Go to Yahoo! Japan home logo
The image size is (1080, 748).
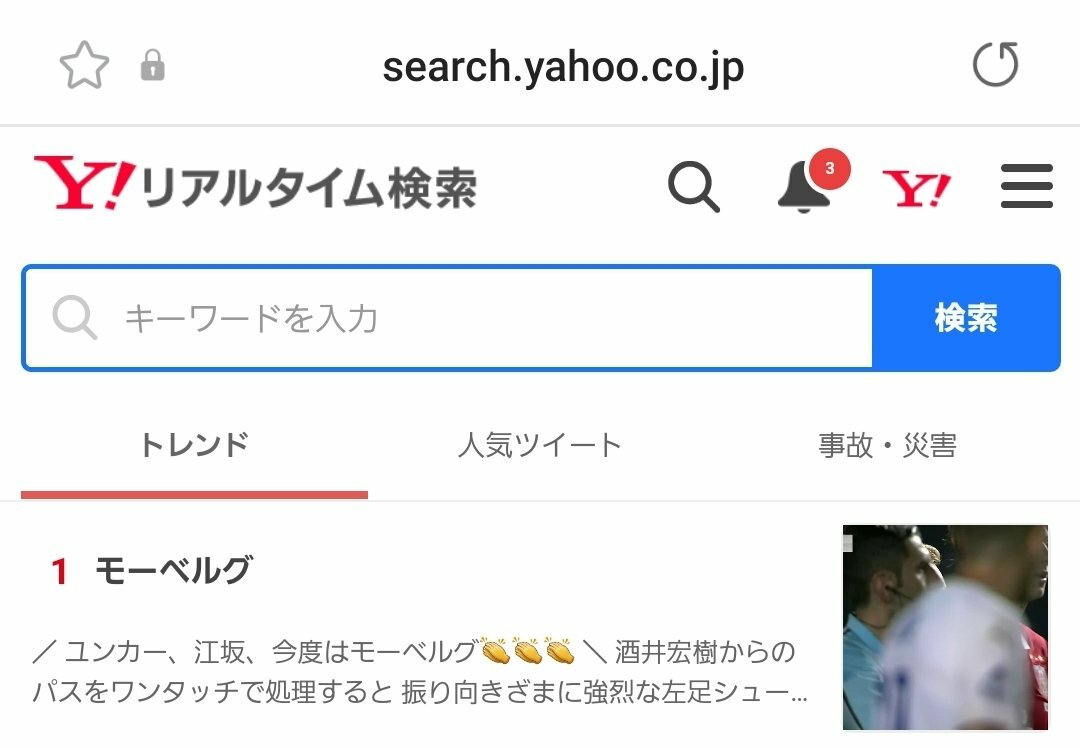point(916,188)
